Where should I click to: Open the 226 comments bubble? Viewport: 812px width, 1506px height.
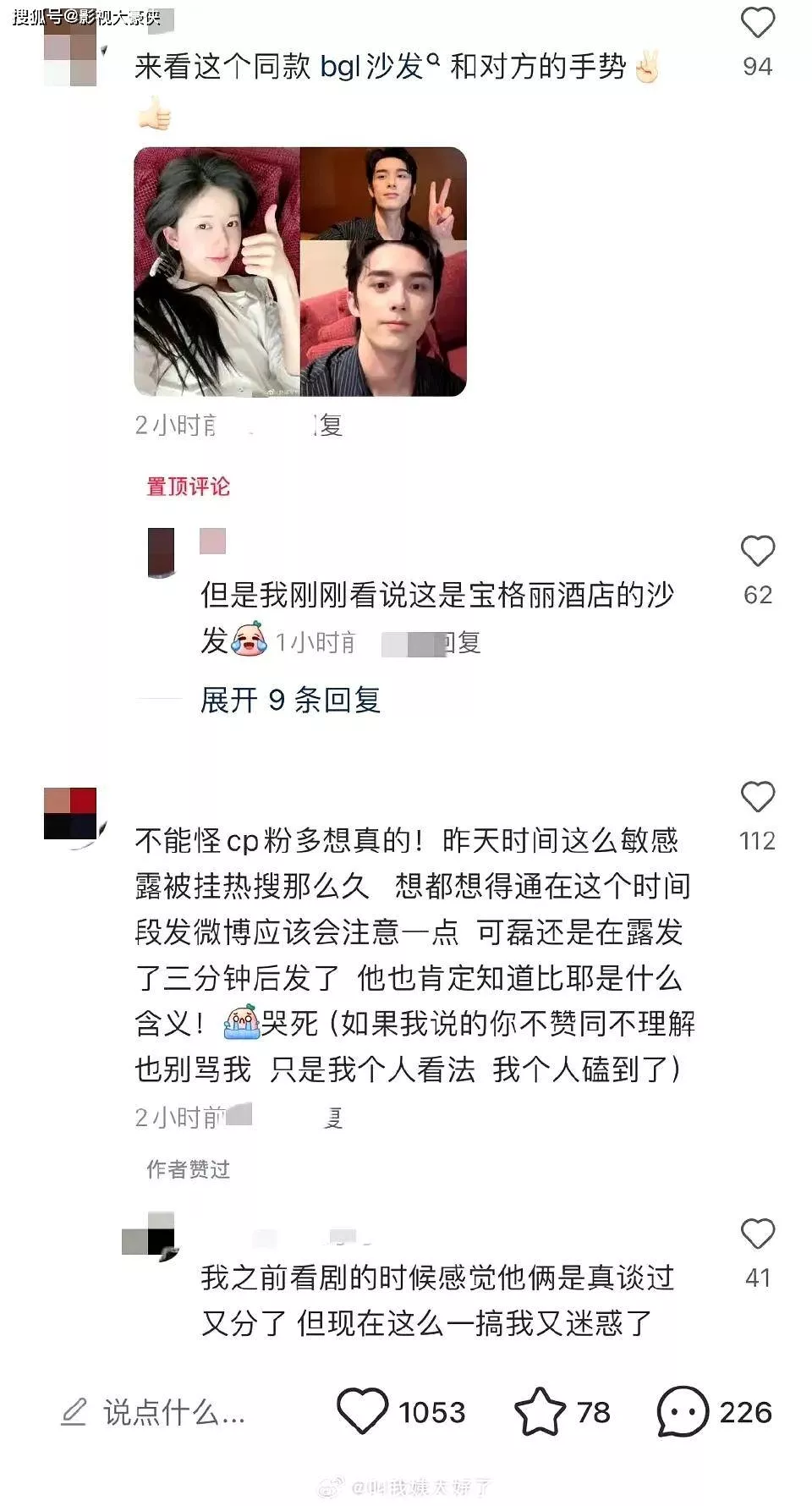click(x=683, y=1411)
